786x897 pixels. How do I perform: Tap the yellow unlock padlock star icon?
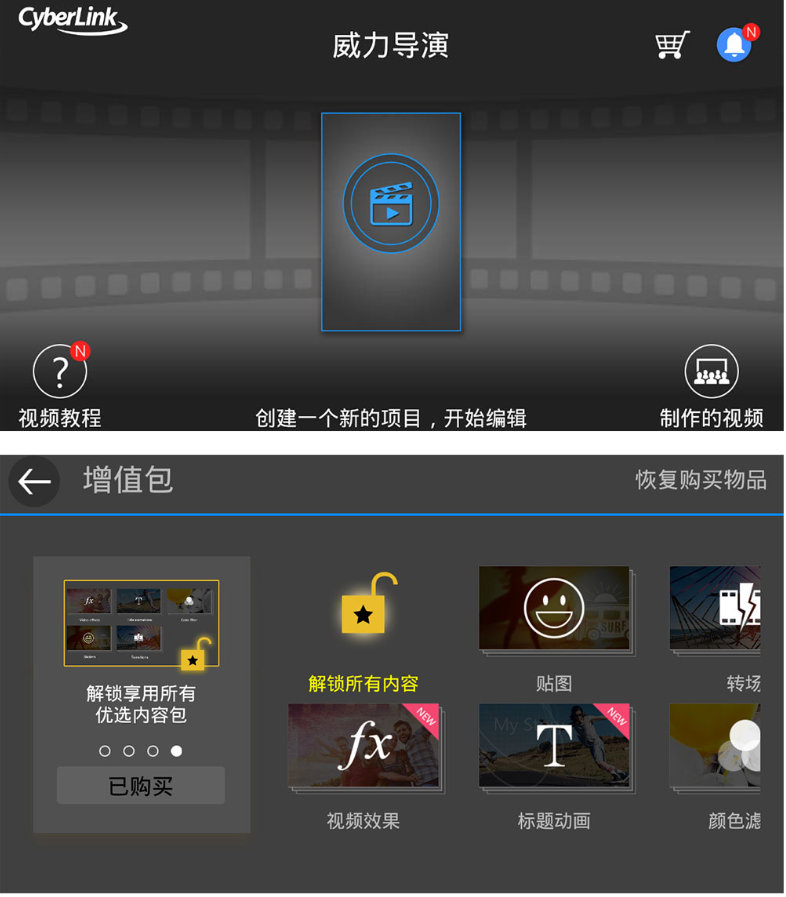click(x=363, y=605)
